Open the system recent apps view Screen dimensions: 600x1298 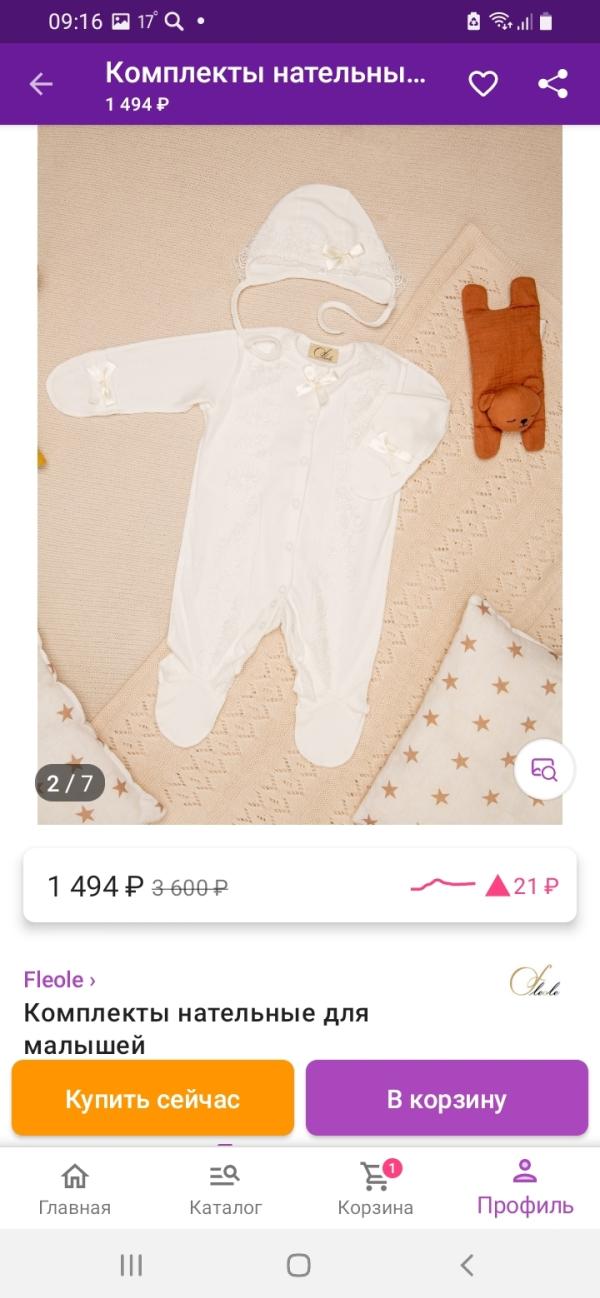pyautogui.click(x=131, y=1265)
